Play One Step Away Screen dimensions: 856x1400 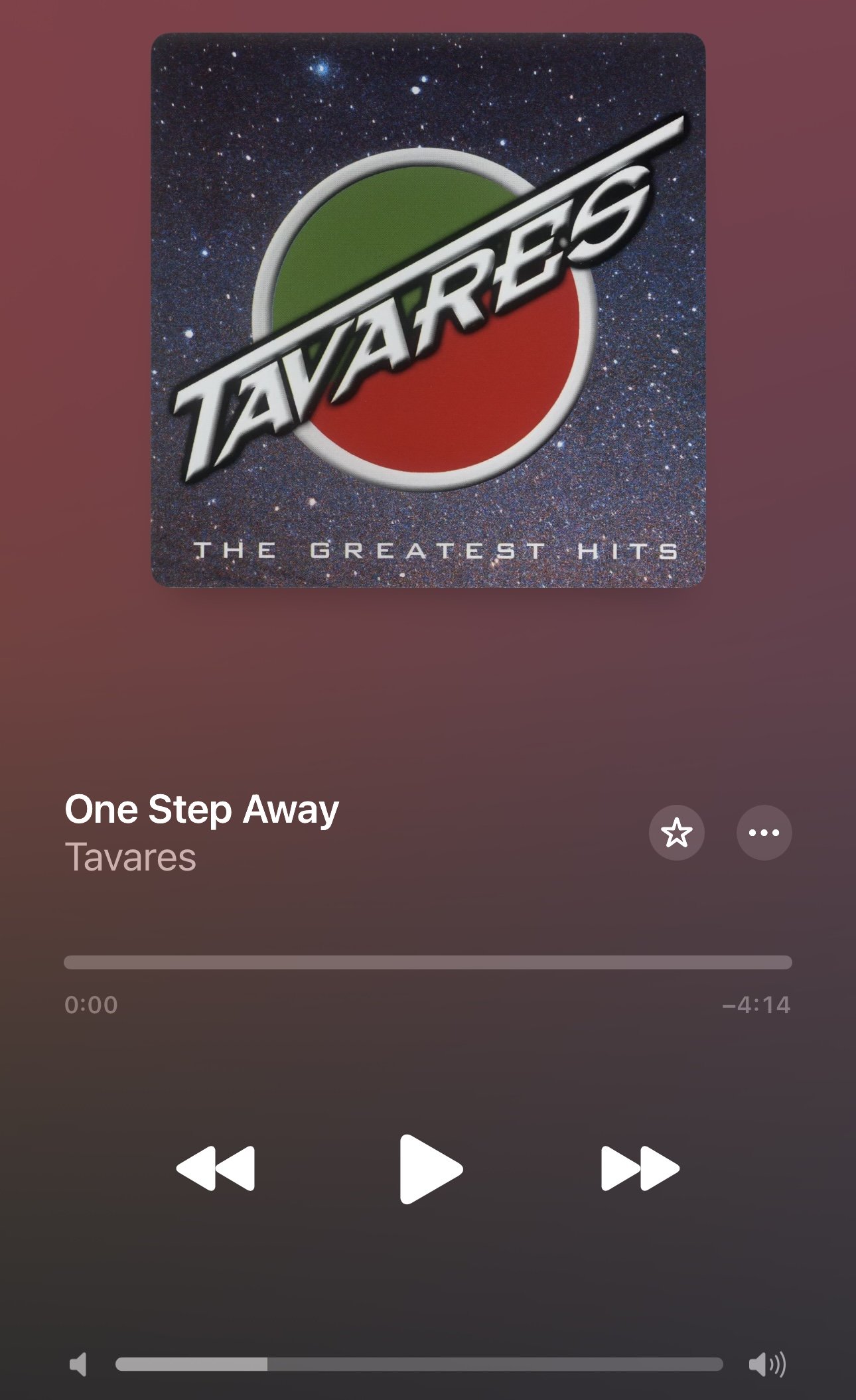[x=430, y=1169]
